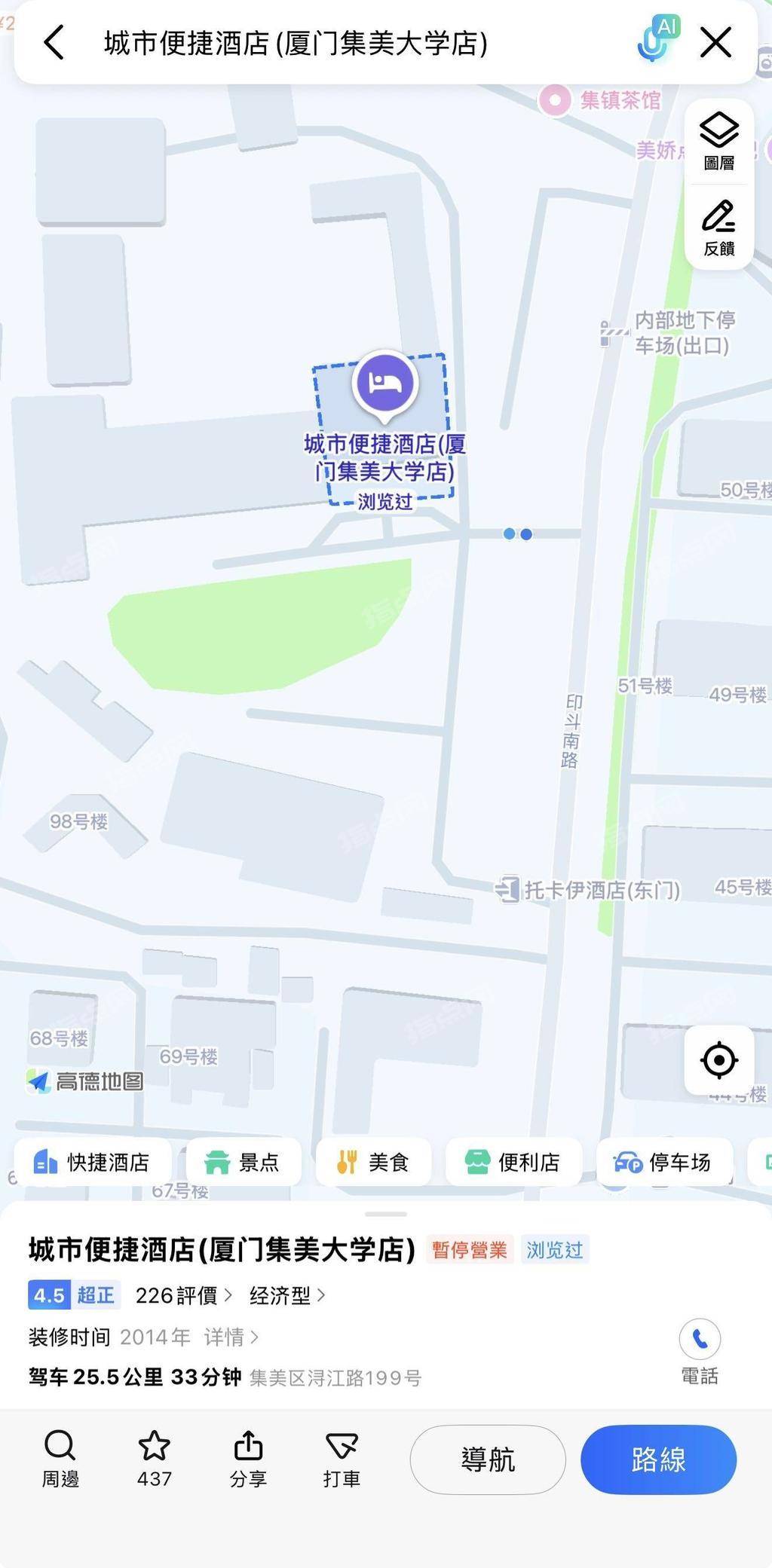This screenshot has height=1568, width=772.
Task: Call the hotel via 電話
Action: click(700, 1351)
